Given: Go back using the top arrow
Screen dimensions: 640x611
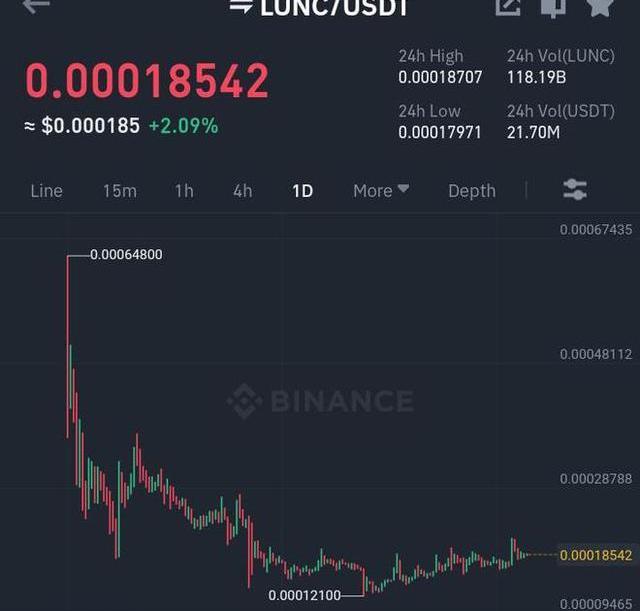Looking at the screenshot, I should [x=36, y=6].
